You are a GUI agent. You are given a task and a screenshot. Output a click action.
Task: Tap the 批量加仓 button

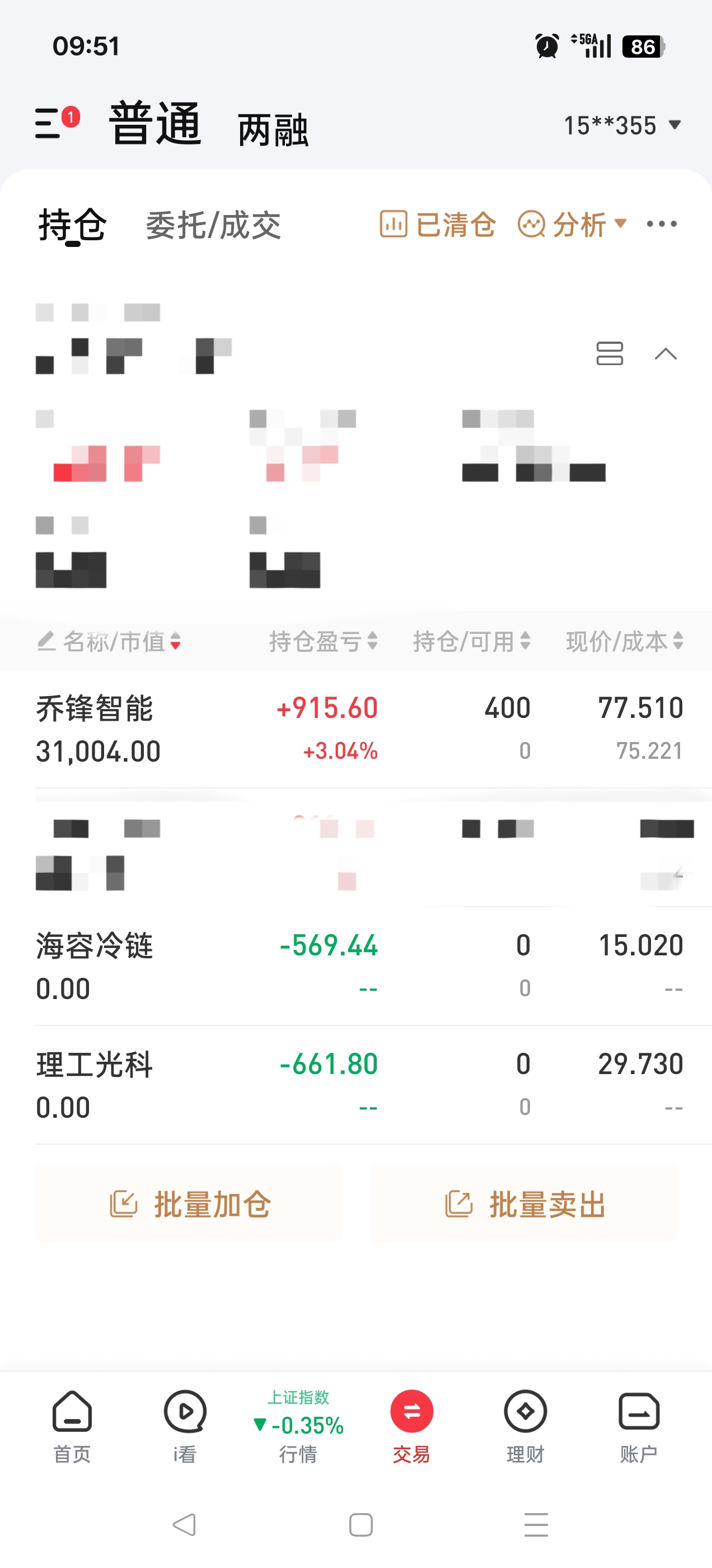pos(188,1204)
